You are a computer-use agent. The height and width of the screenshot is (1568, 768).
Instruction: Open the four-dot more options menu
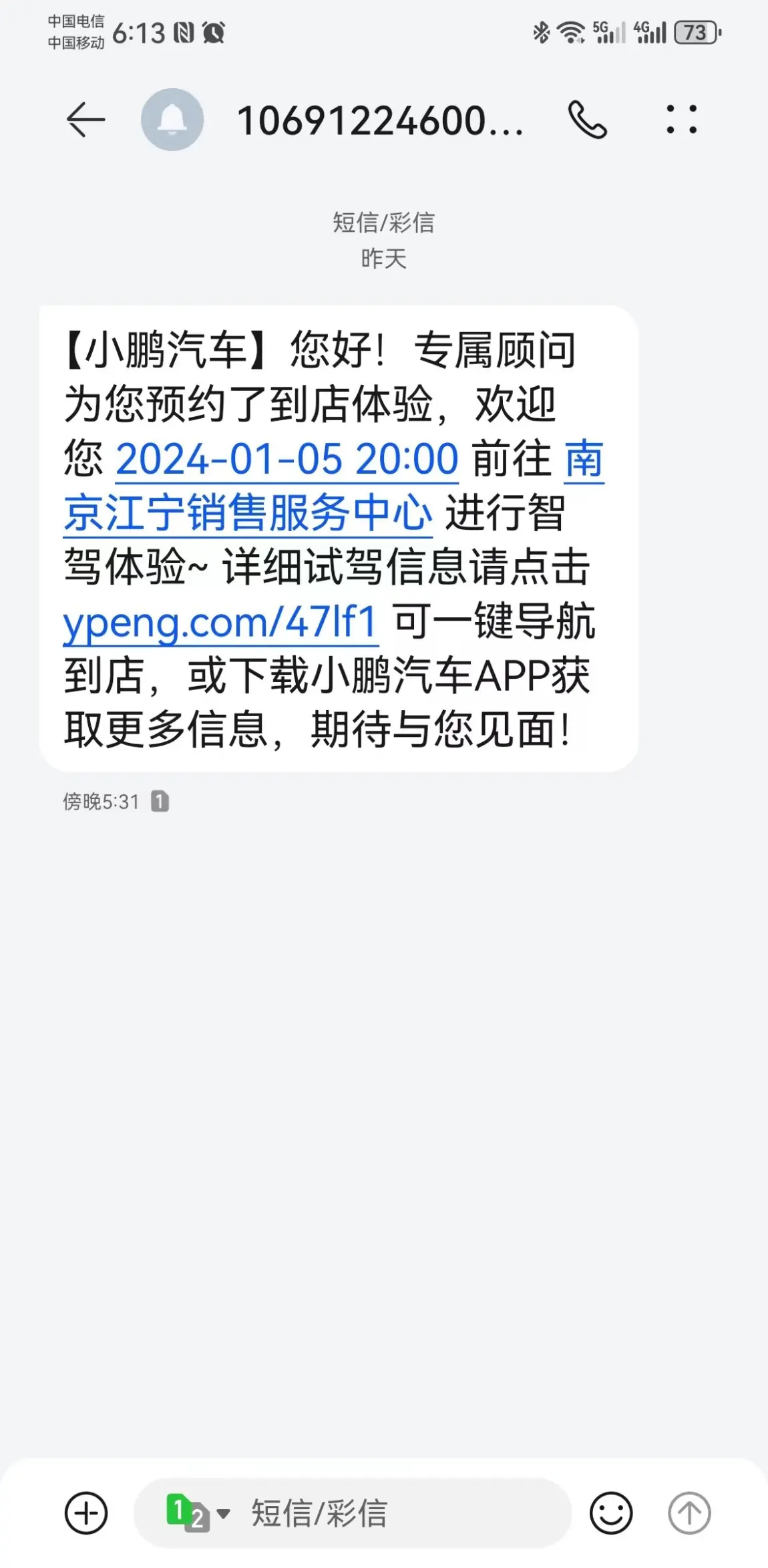tap(682, 120)
